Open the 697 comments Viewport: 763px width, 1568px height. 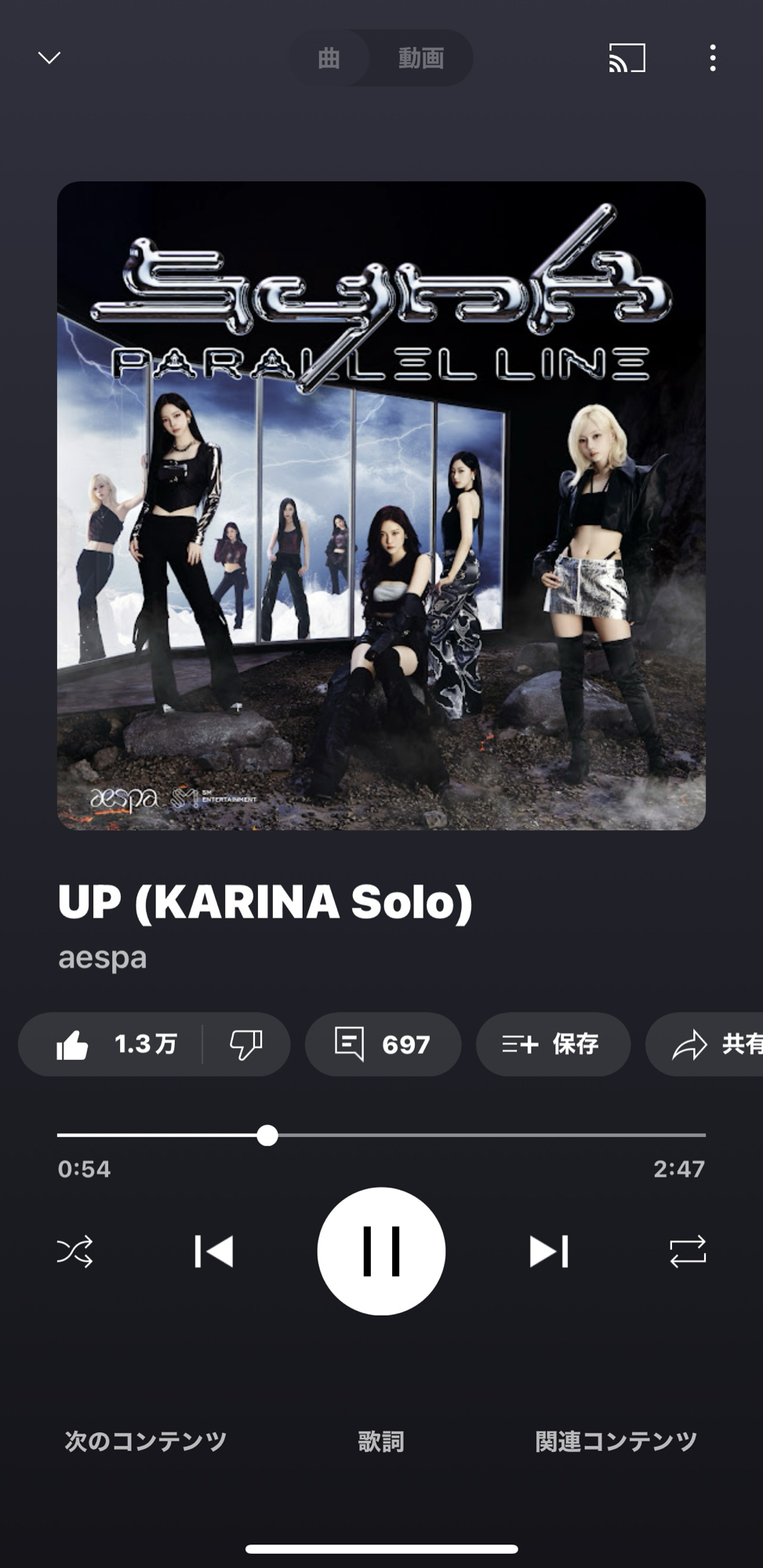point(383,1044)
